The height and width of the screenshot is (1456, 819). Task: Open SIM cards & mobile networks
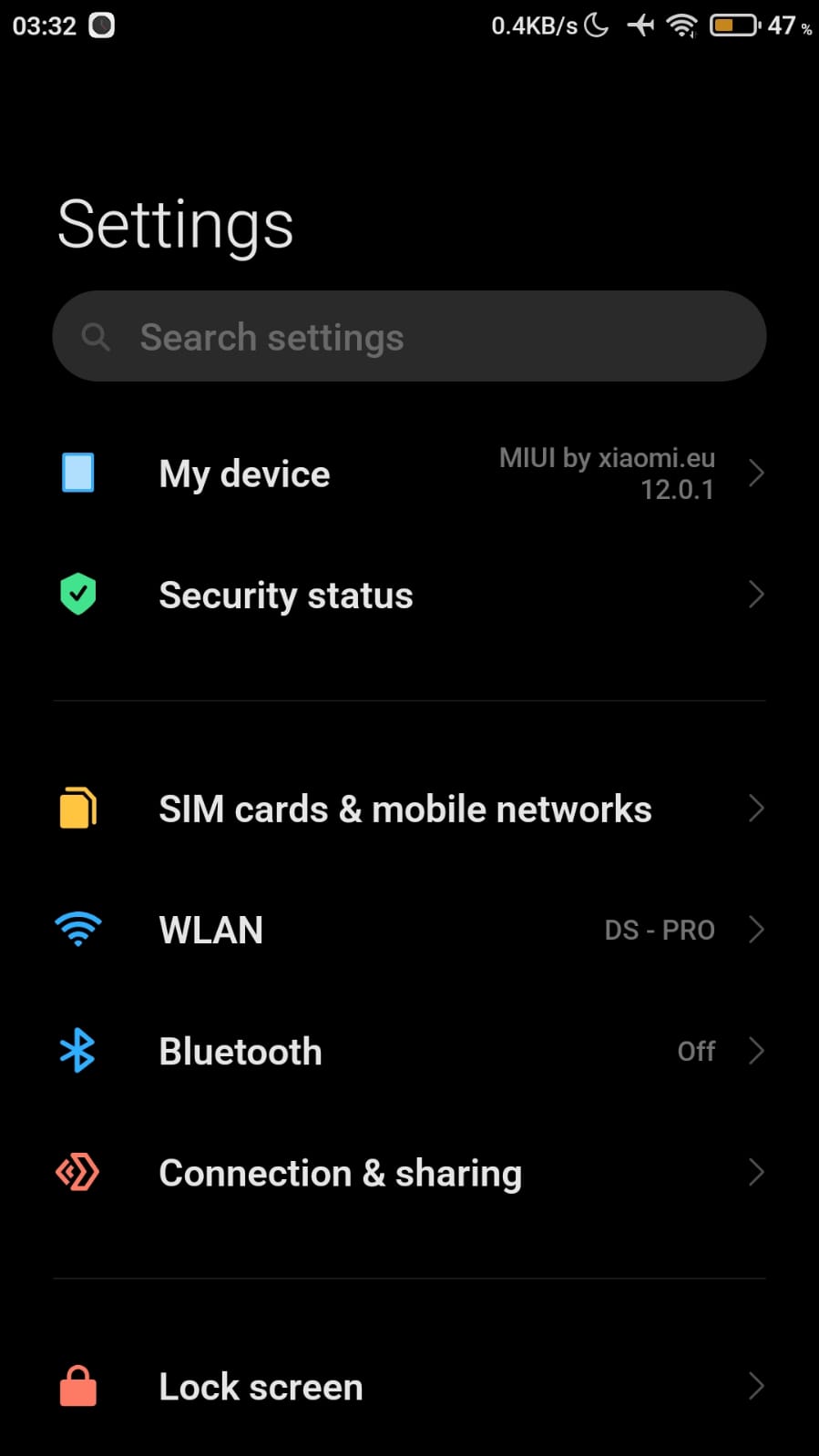pos(409,809)
